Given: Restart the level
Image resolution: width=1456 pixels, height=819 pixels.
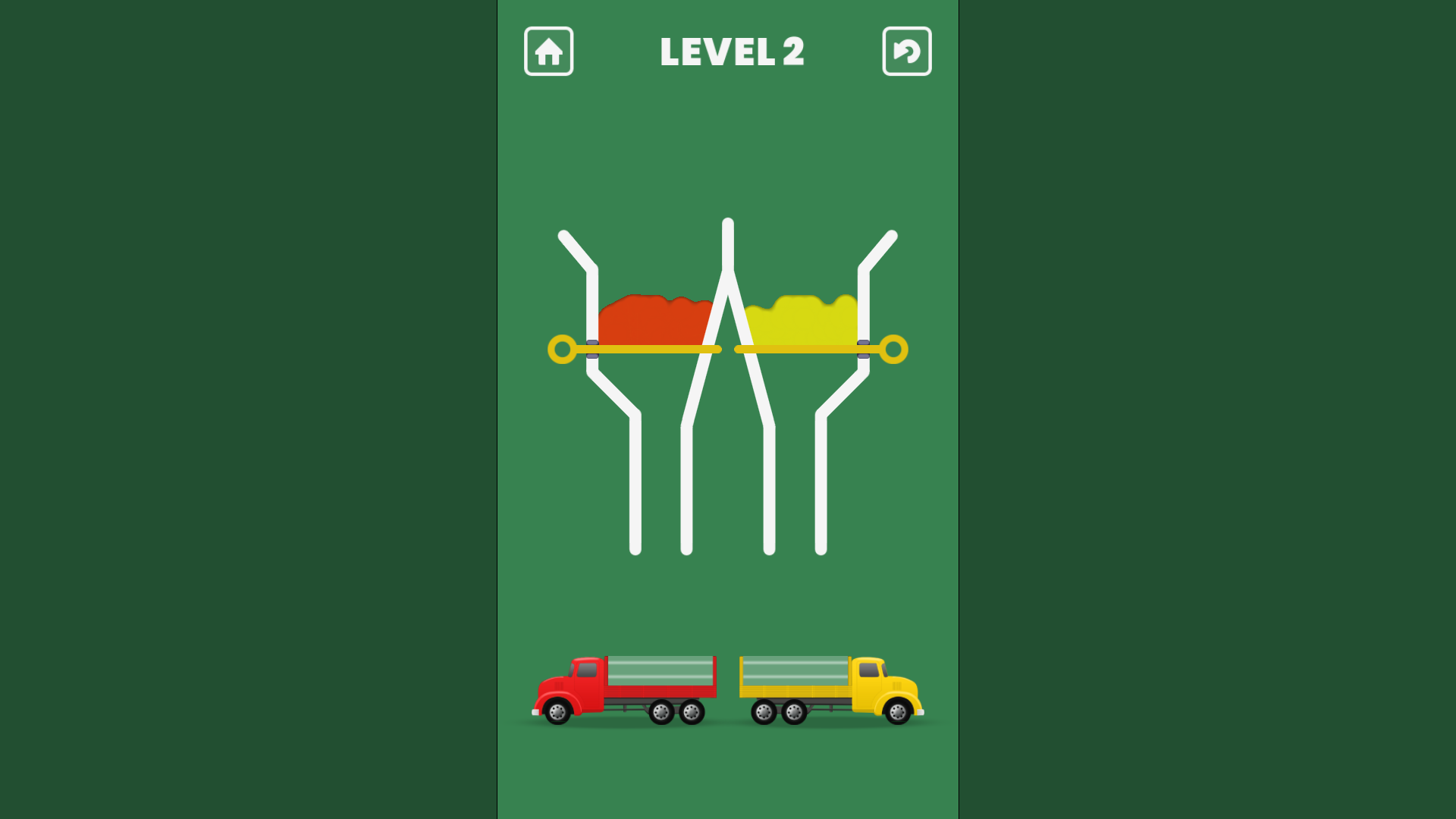Looking at the screenshot, I should pos(906,52).
